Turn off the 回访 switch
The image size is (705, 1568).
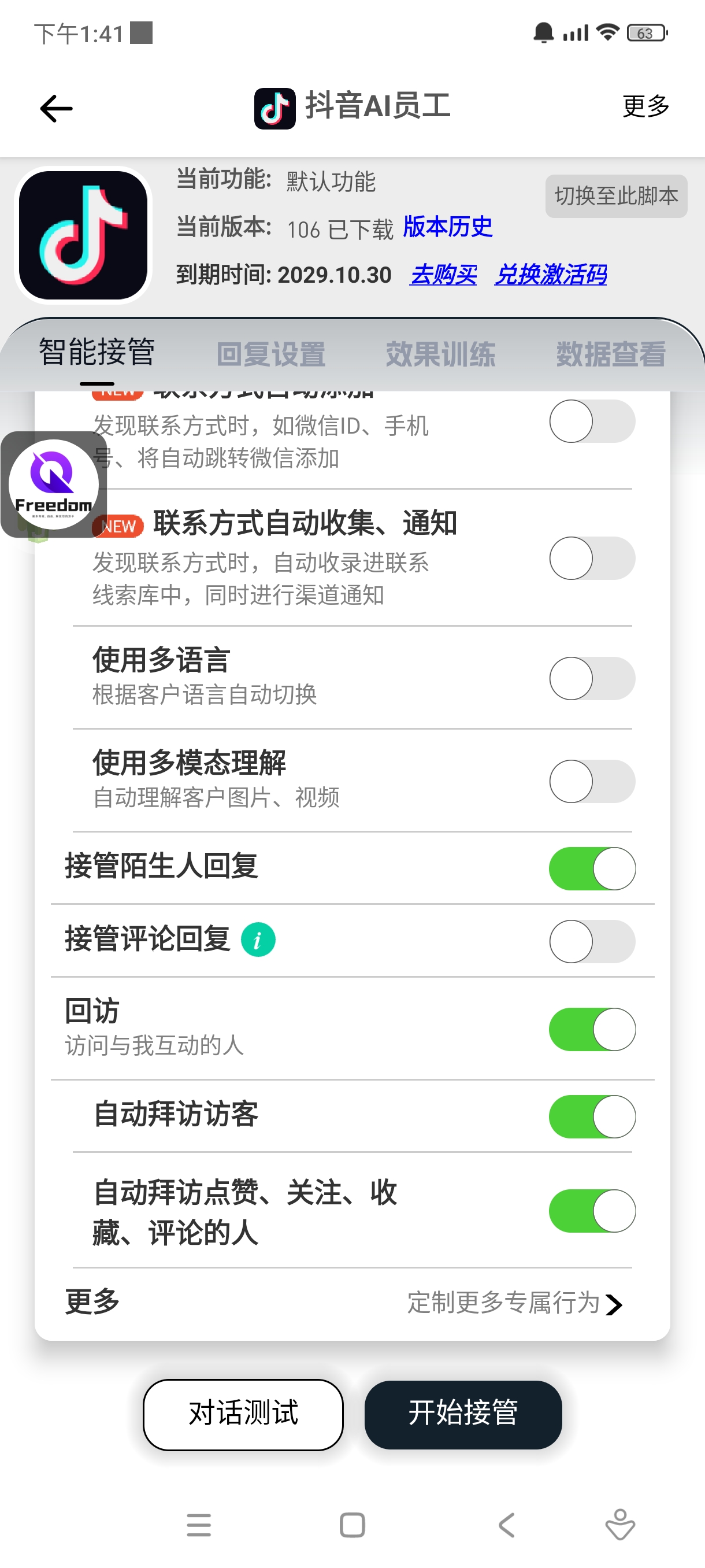click(591, 1029)
